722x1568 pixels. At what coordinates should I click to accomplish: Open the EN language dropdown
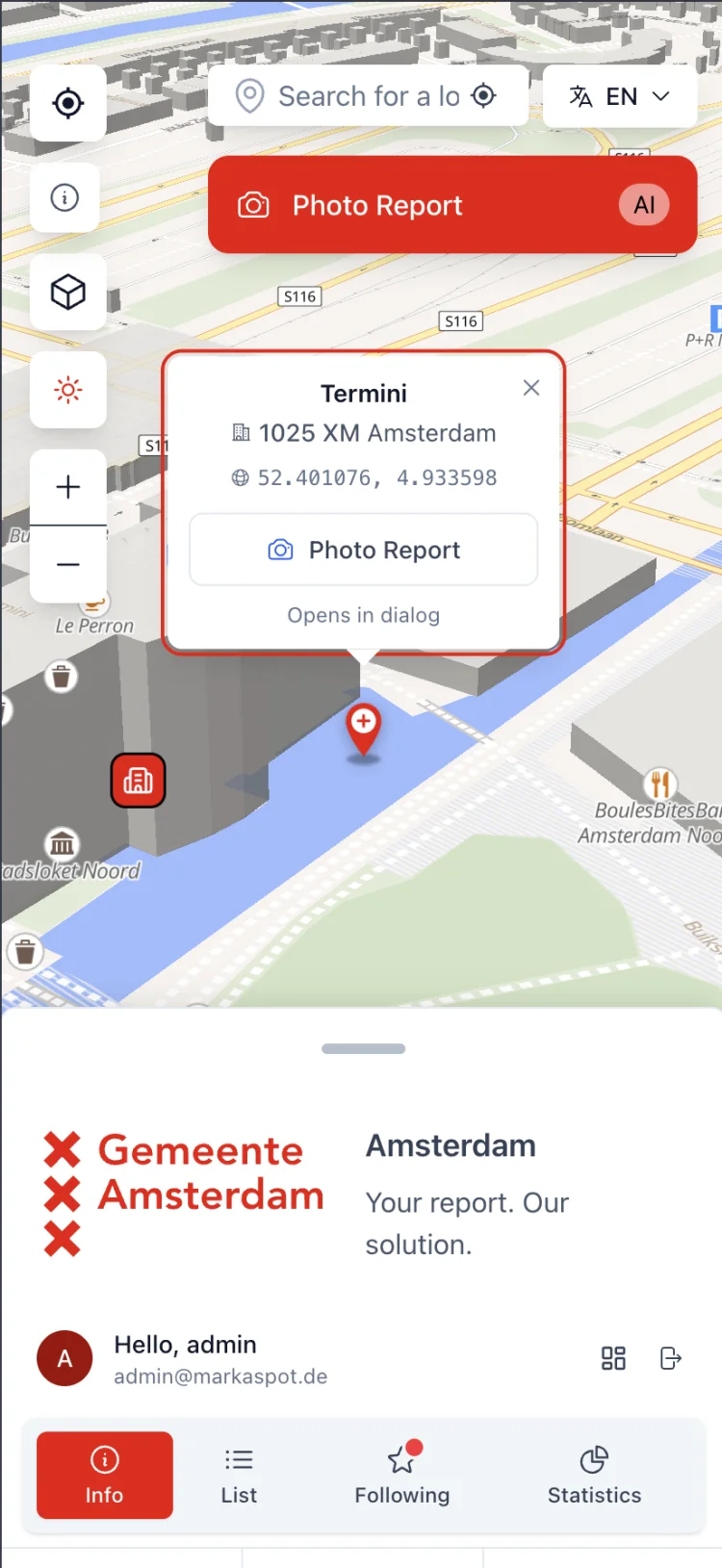click(x=619, y=95)
